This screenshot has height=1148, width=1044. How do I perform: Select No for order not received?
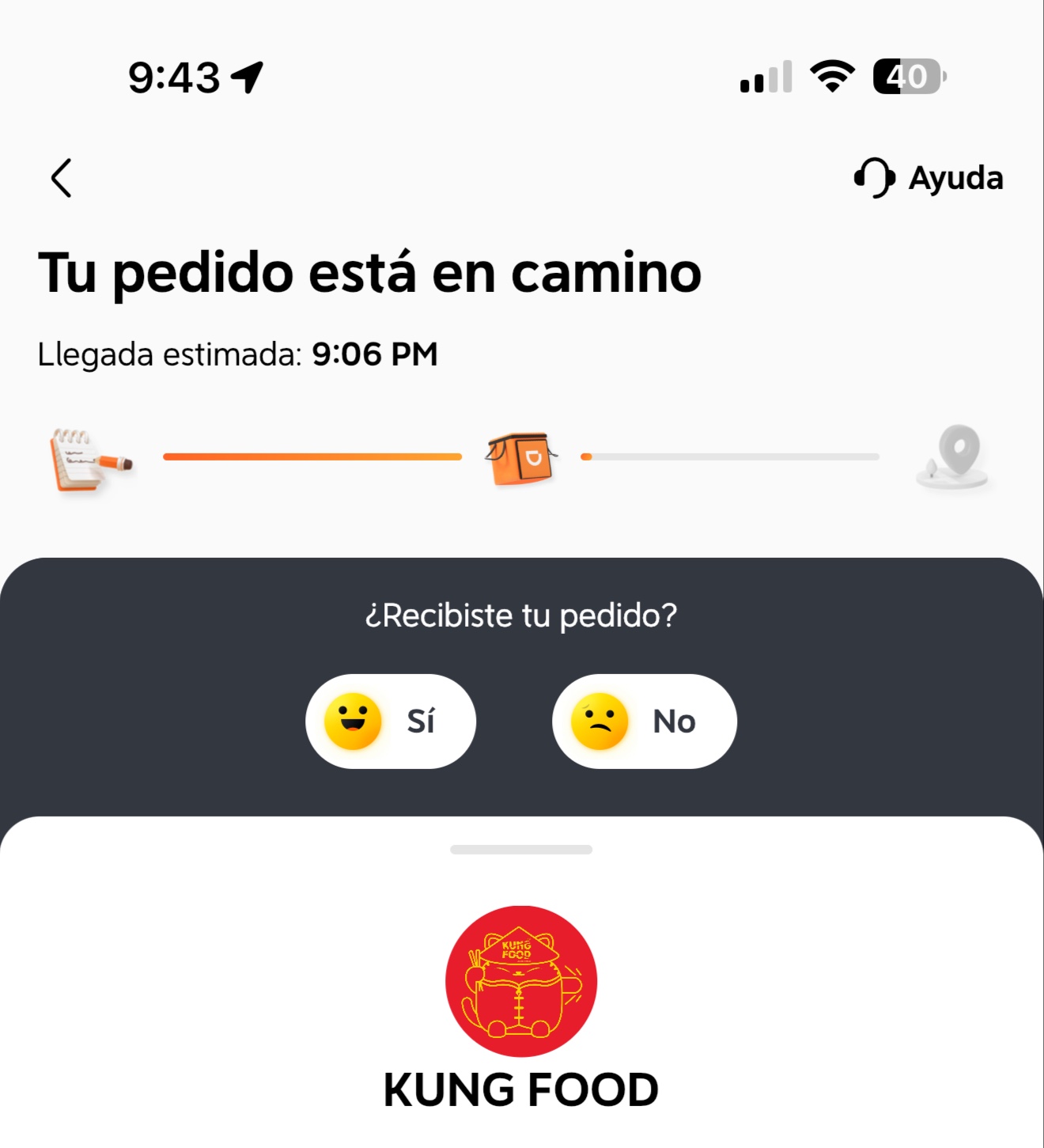(644, 722)
